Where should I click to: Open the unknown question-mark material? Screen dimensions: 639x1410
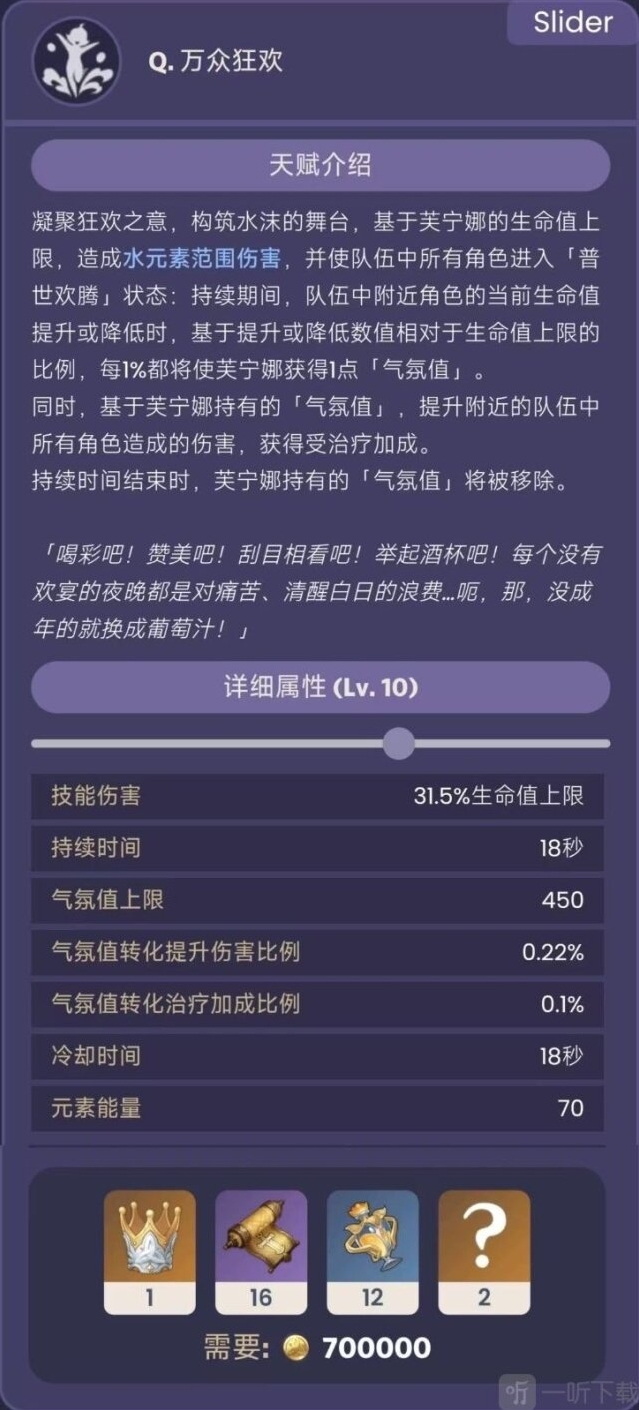click(484, 1250)
